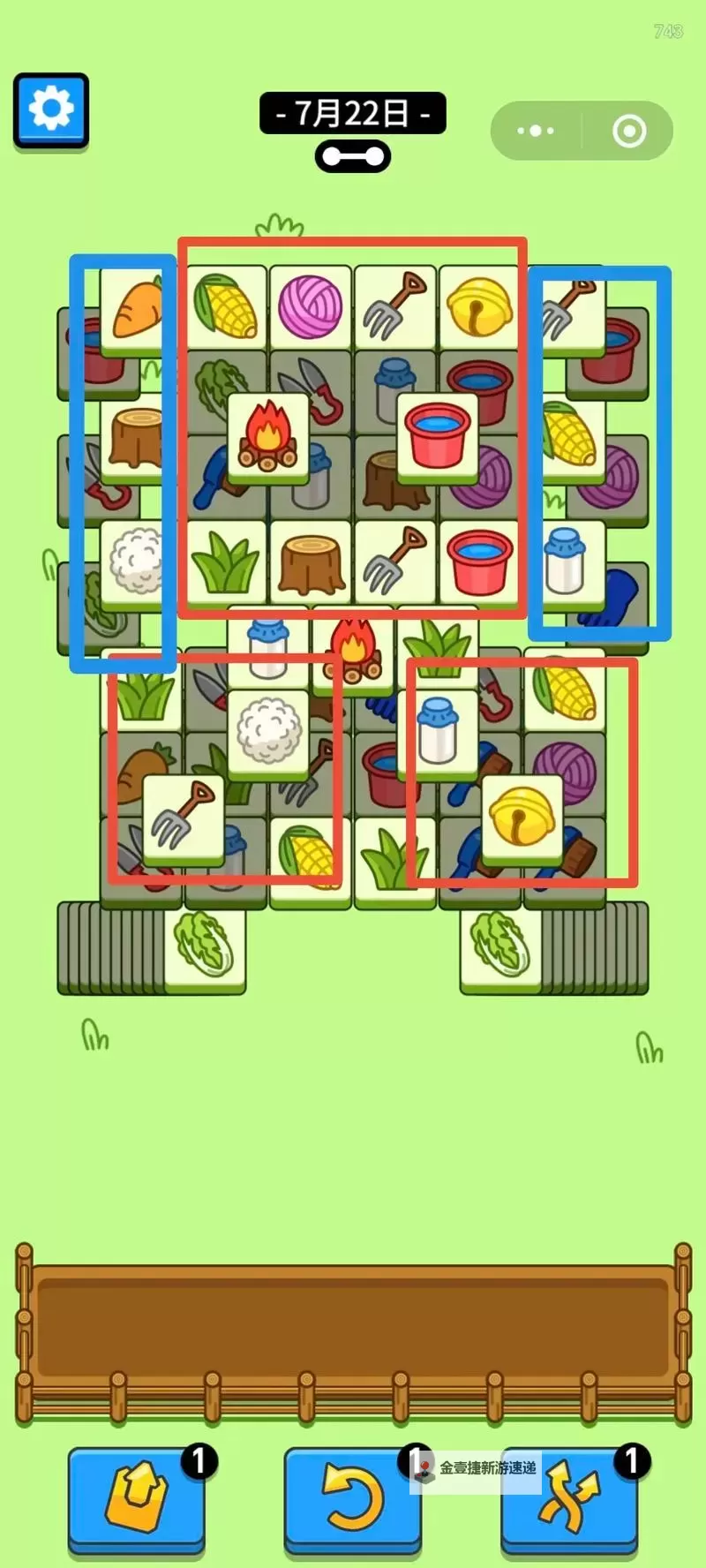The image size is (706, 1568).
Task: Open the mini program three-dot menu
Action: click(x=536, y=131)
